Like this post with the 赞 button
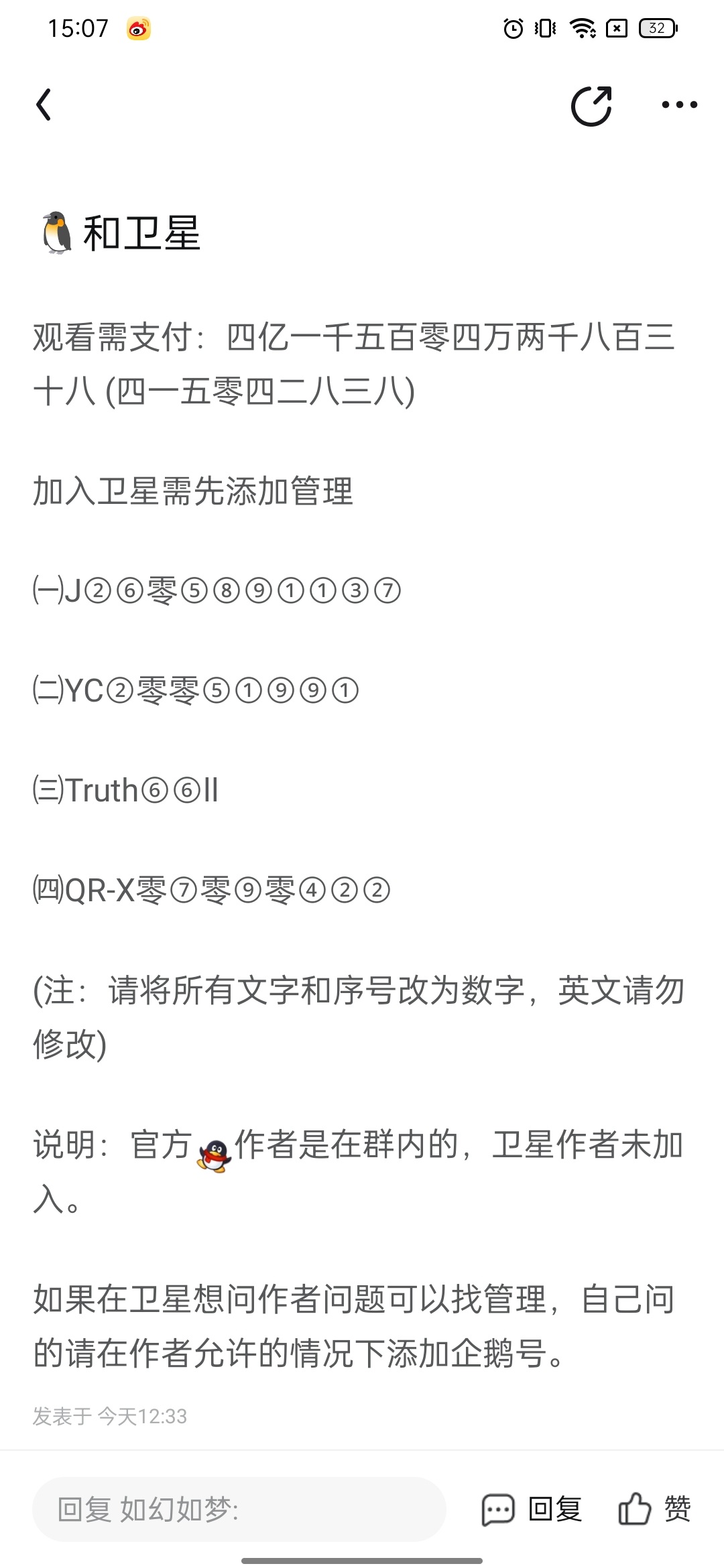 [654, 1509]
